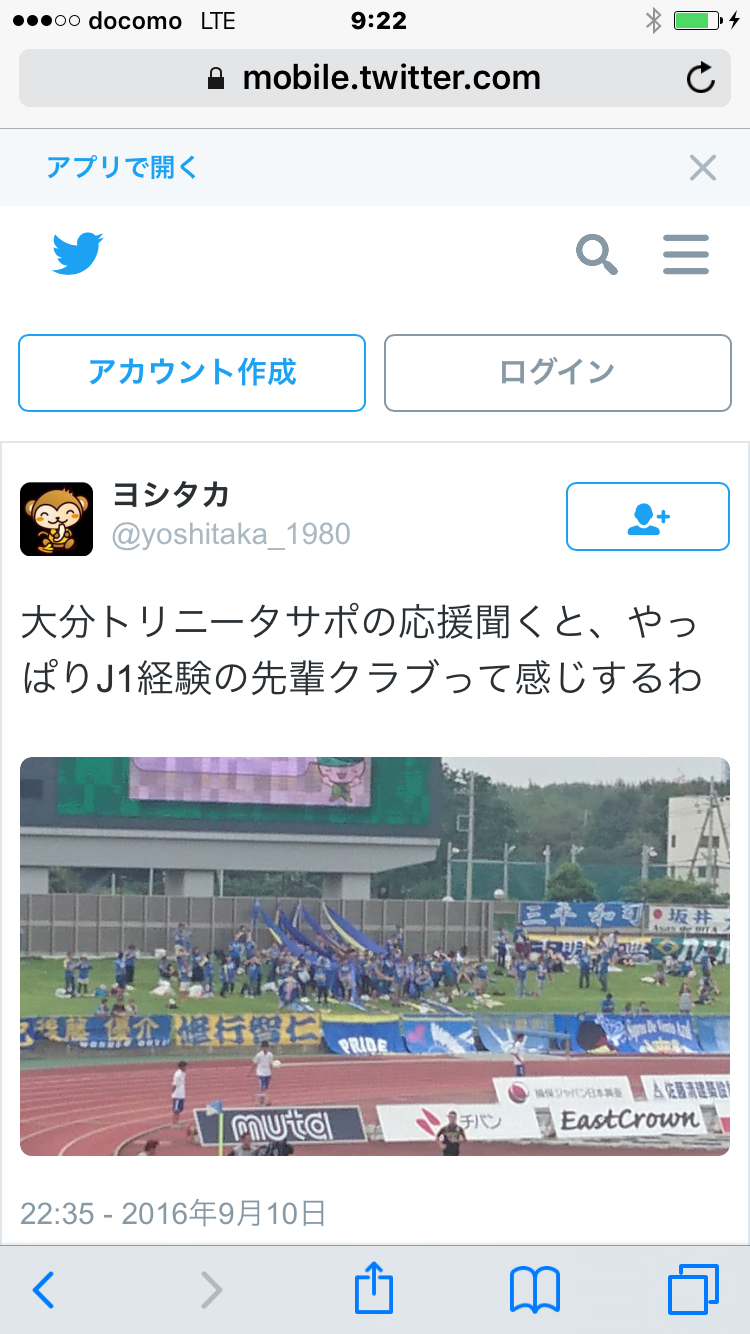
Task: Reload the page
Action: pos(702,78)
